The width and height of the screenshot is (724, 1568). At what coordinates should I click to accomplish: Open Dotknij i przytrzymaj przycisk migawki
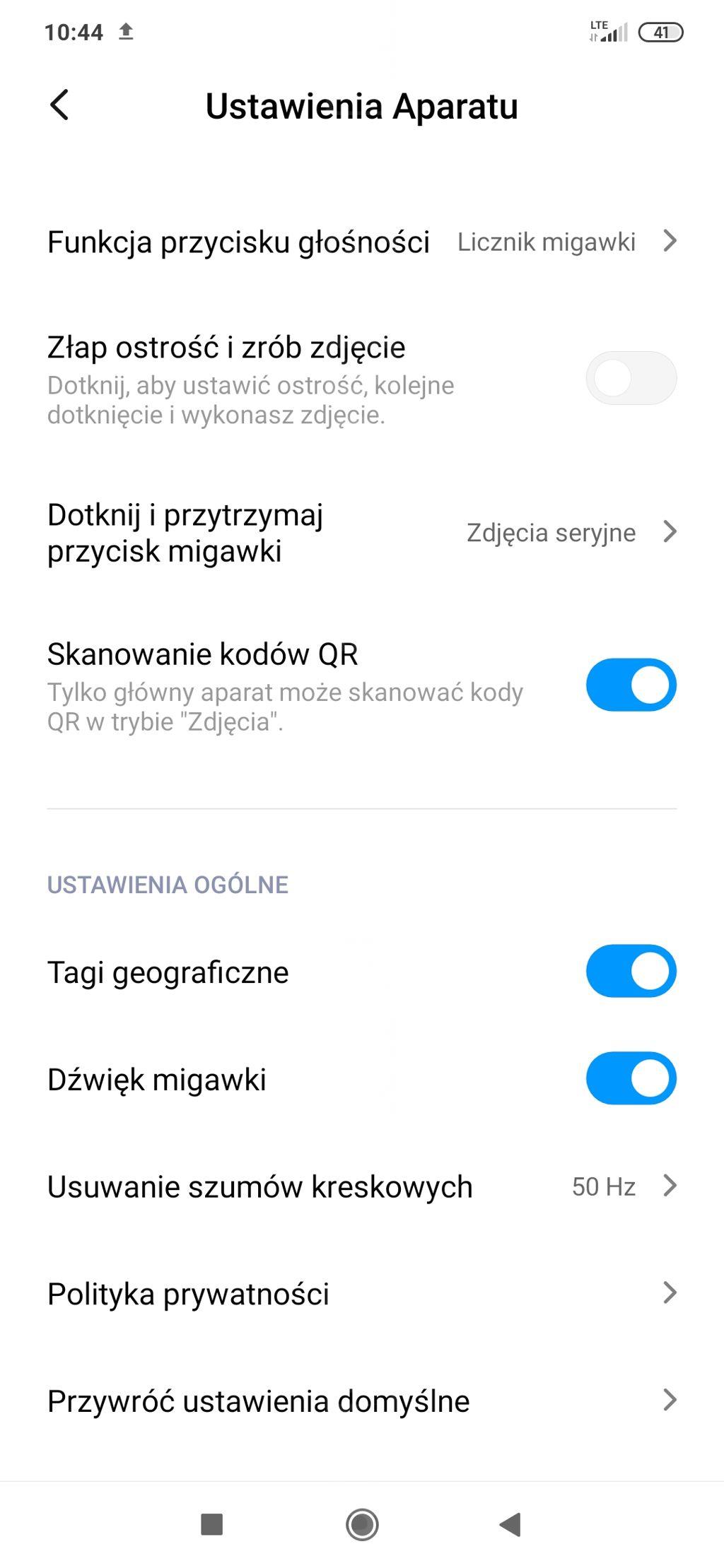(x=361, y=532)
